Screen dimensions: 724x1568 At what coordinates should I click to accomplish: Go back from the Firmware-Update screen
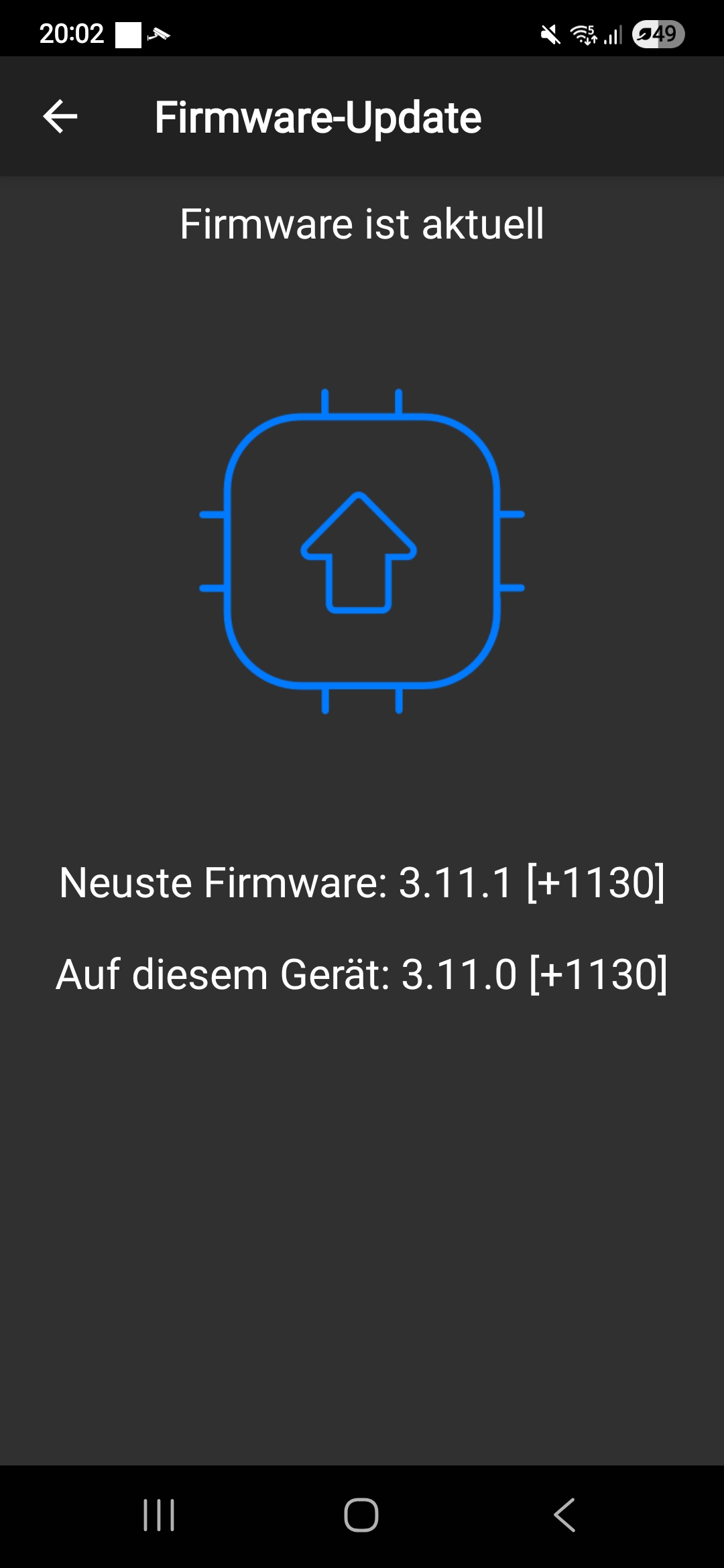click(x=60, y=117)
